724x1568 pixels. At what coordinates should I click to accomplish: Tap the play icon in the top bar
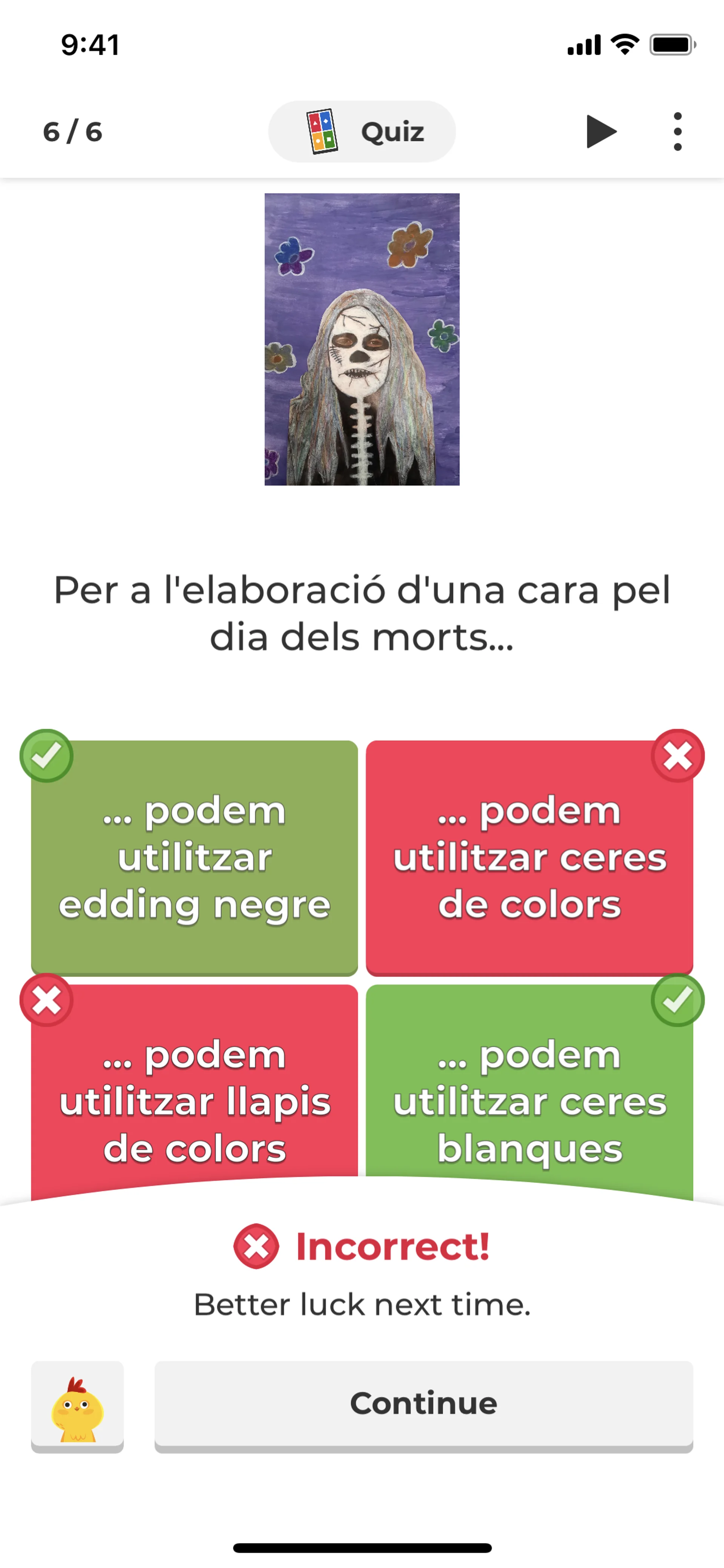pos(600,132)
